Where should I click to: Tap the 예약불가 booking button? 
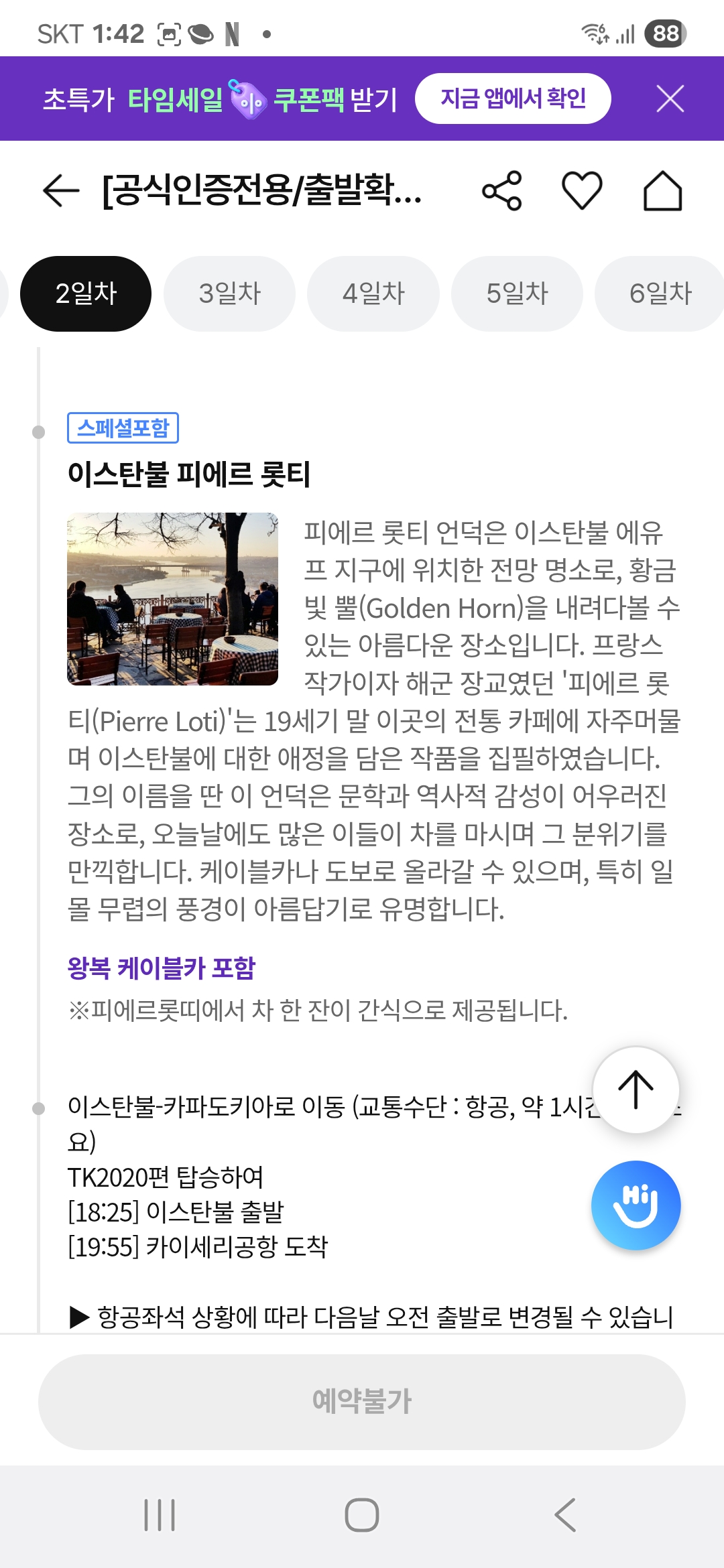coord(362,1402)
